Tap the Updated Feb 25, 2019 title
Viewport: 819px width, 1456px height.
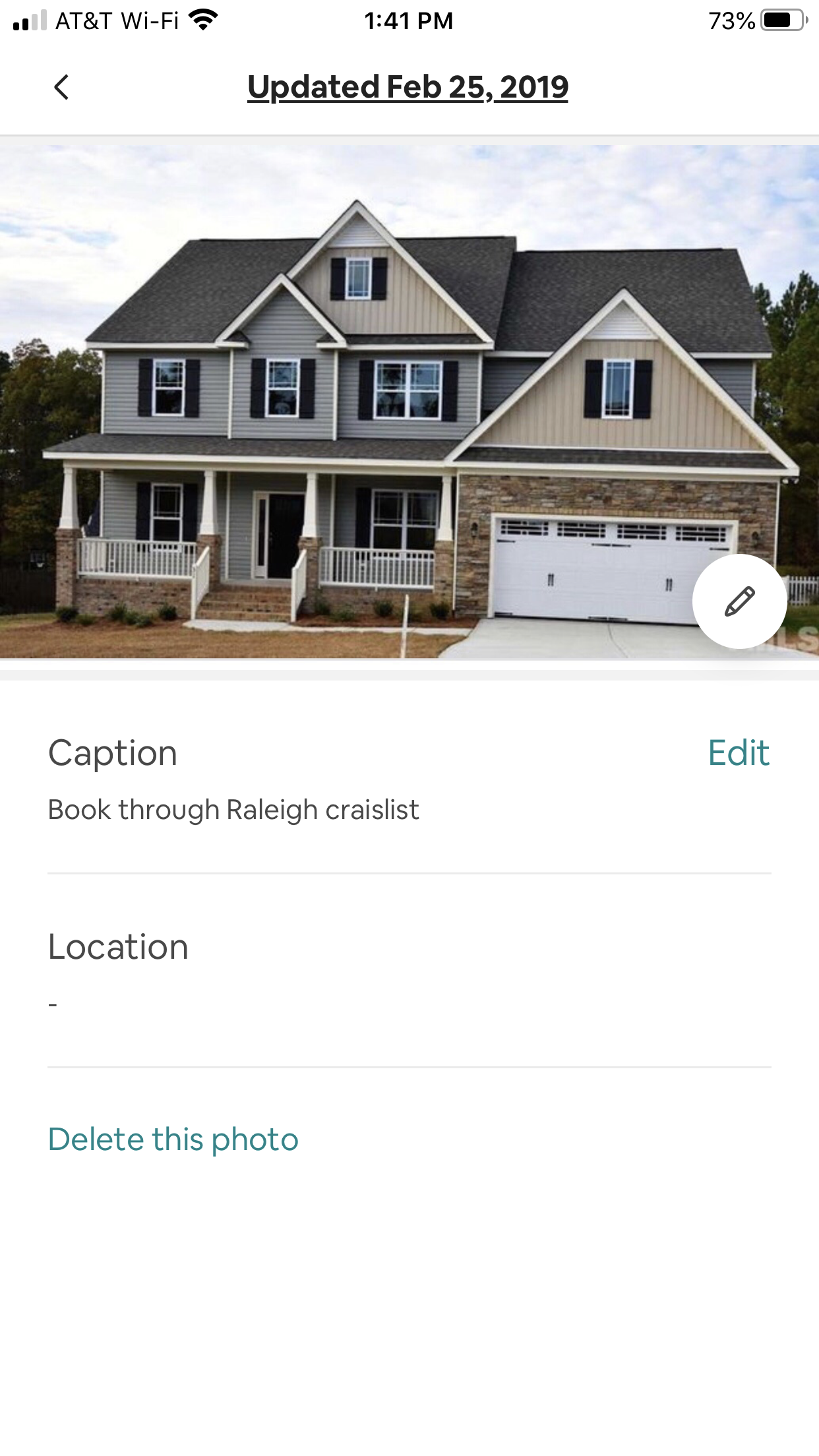(x=408, y=87)
